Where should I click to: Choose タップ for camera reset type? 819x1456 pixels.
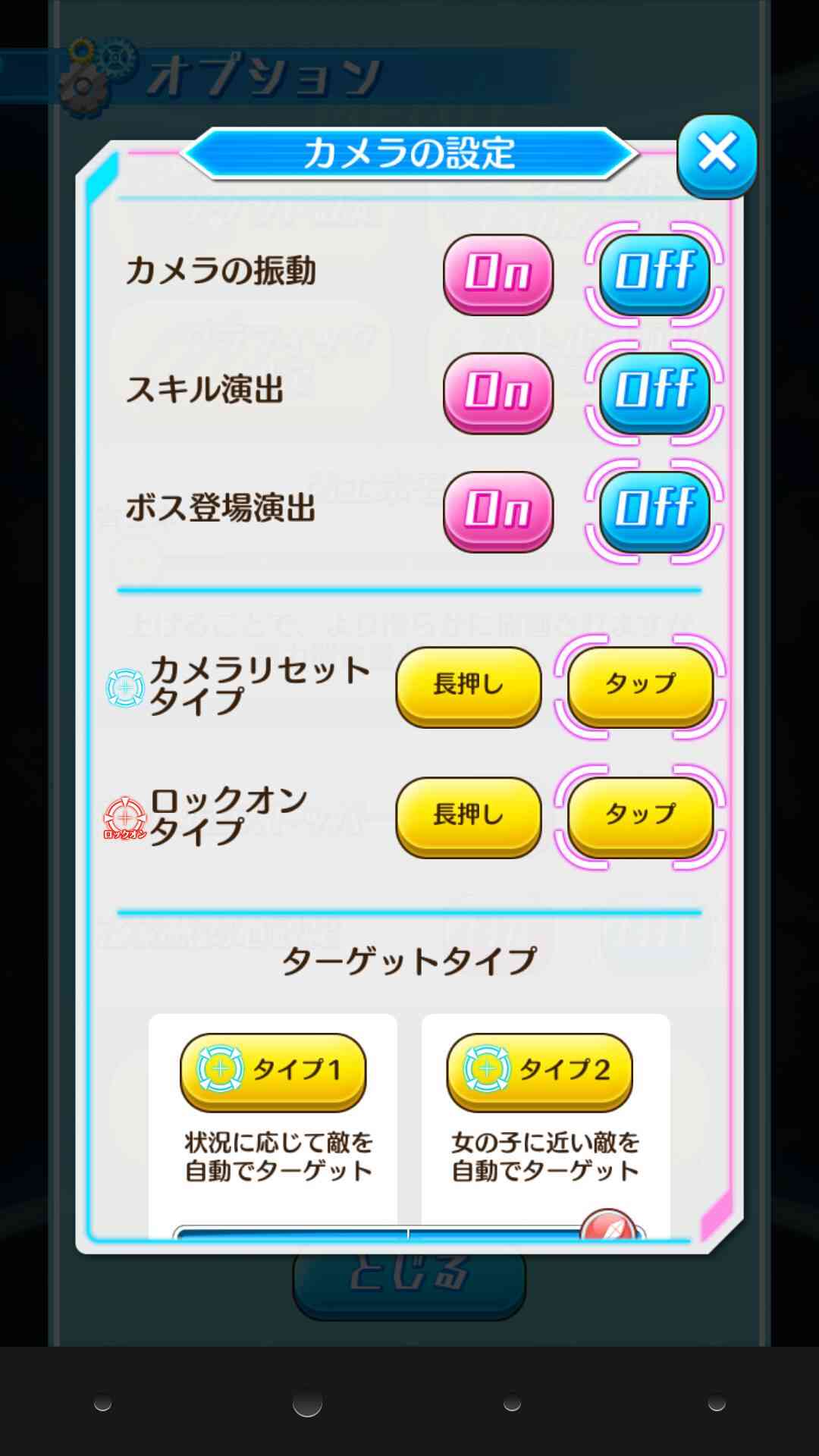point(641,686)
